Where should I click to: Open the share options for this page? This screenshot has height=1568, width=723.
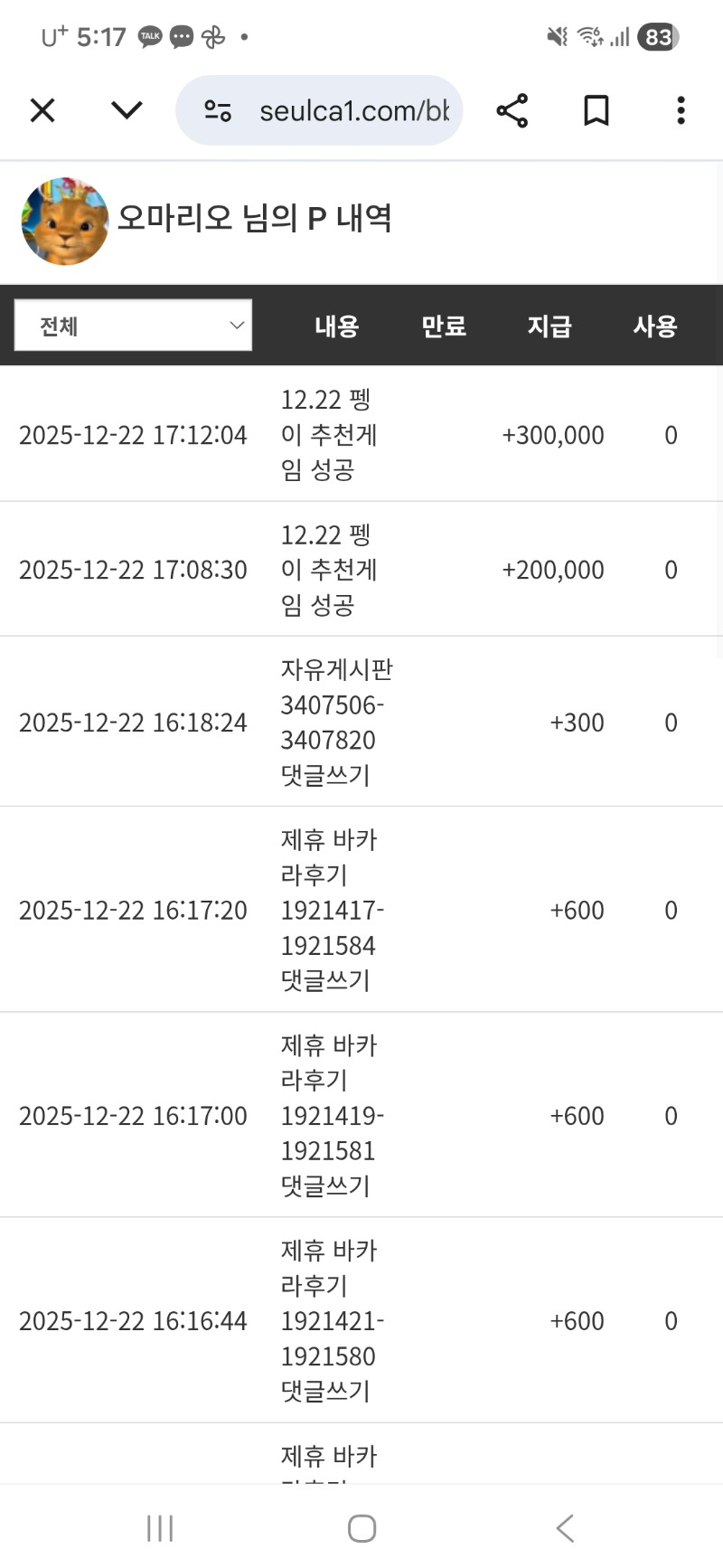click(x=512, y=110)
